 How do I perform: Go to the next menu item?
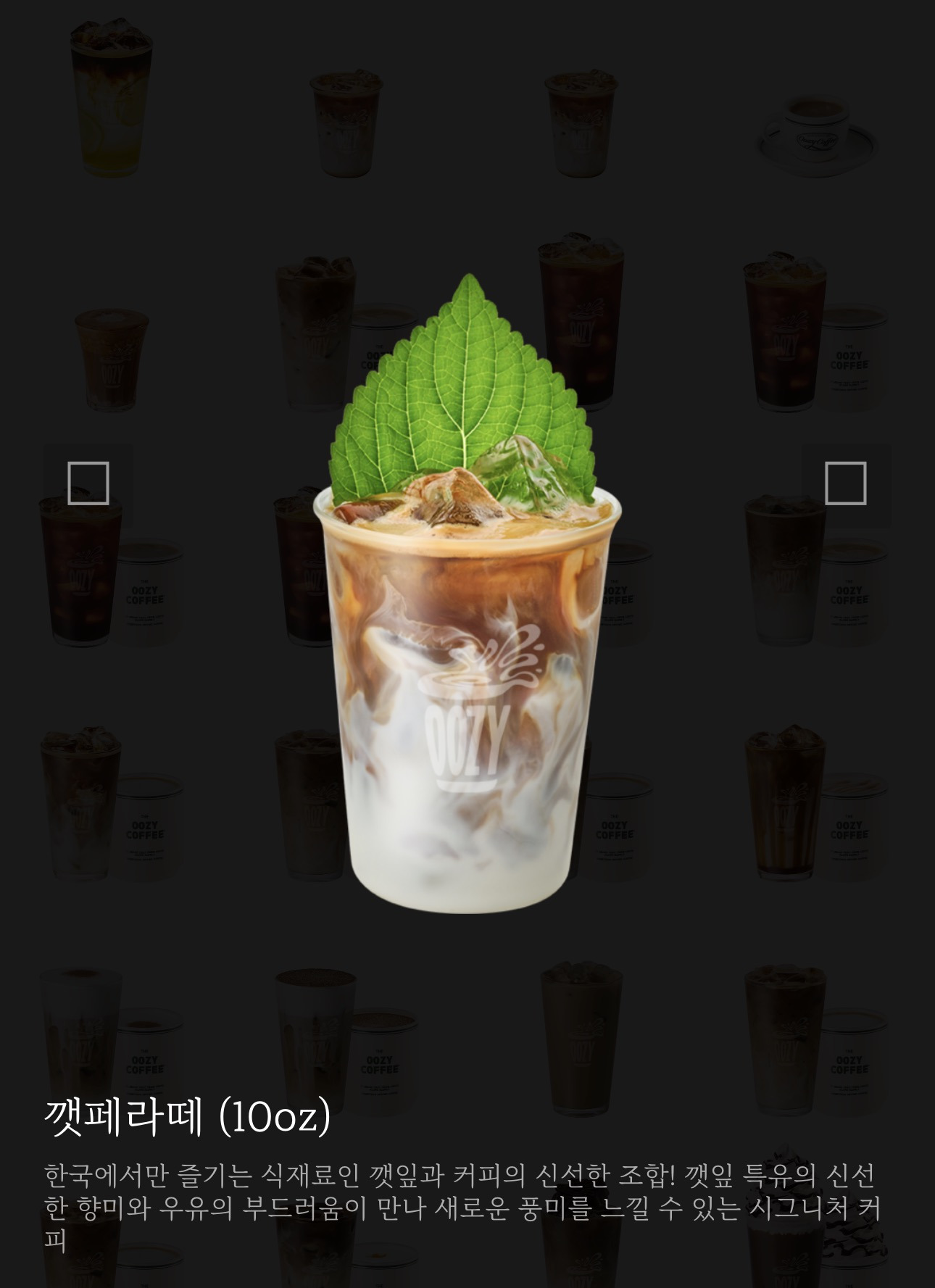[x=845, y=483]
